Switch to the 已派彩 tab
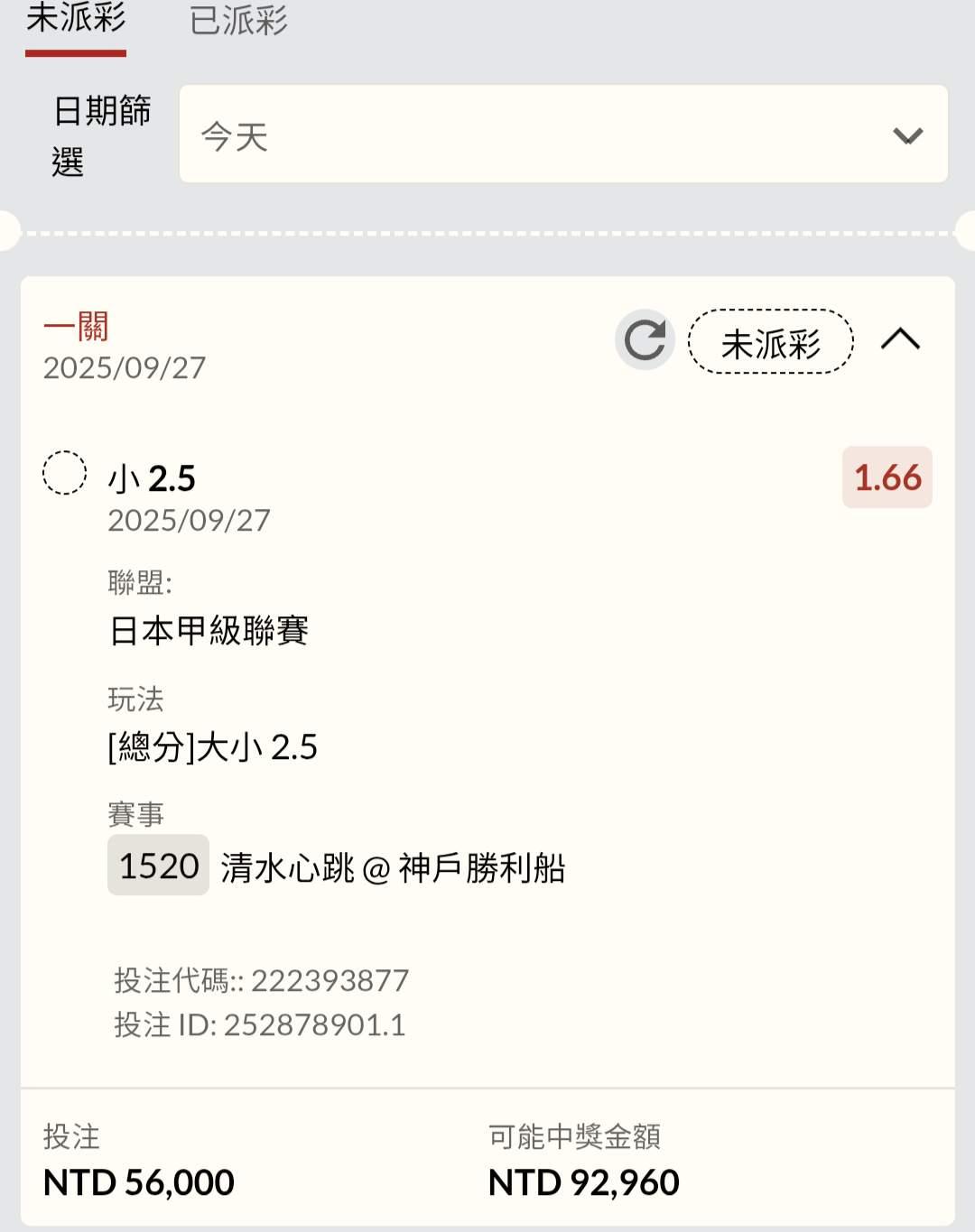 click(238, 21)
